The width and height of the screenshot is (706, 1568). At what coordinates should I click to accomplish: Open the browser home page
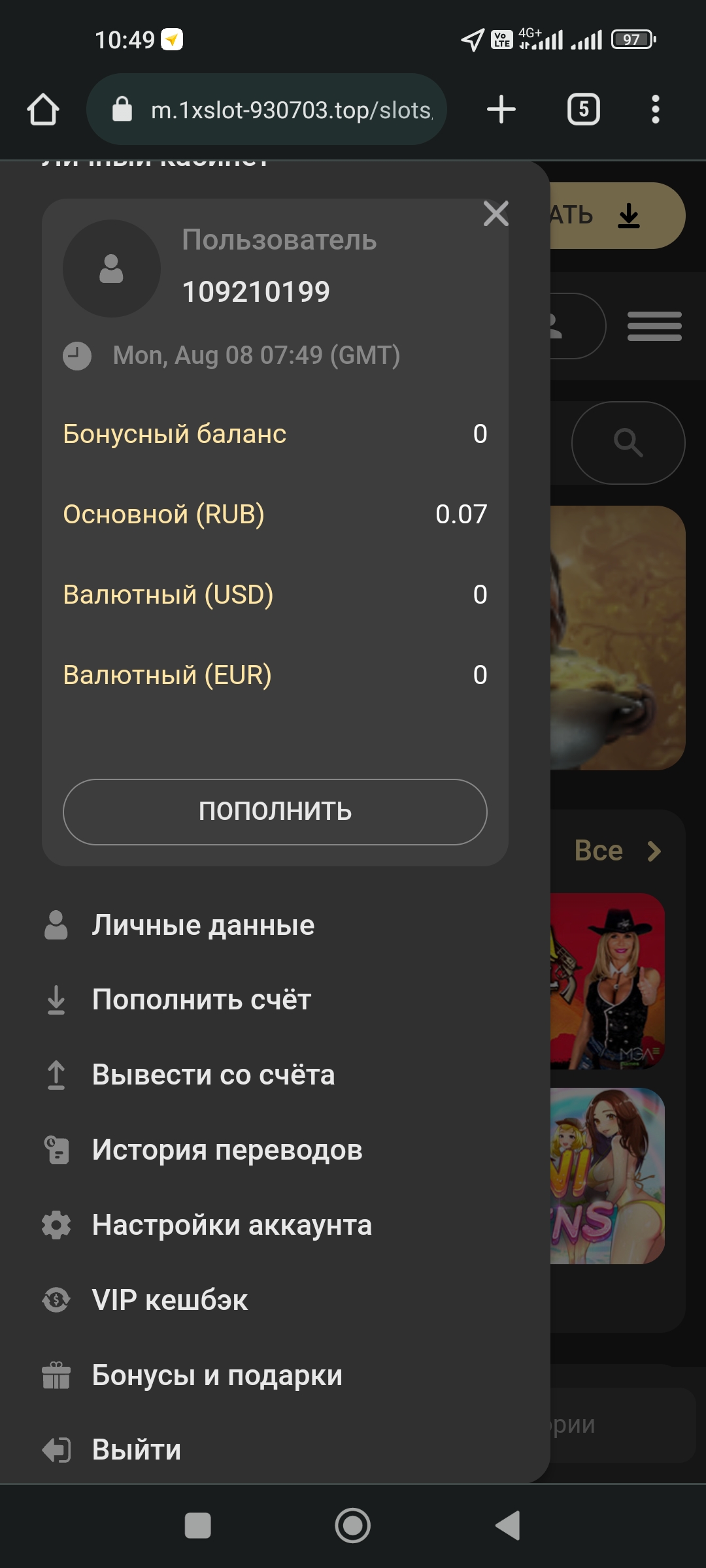pos(43,109)
